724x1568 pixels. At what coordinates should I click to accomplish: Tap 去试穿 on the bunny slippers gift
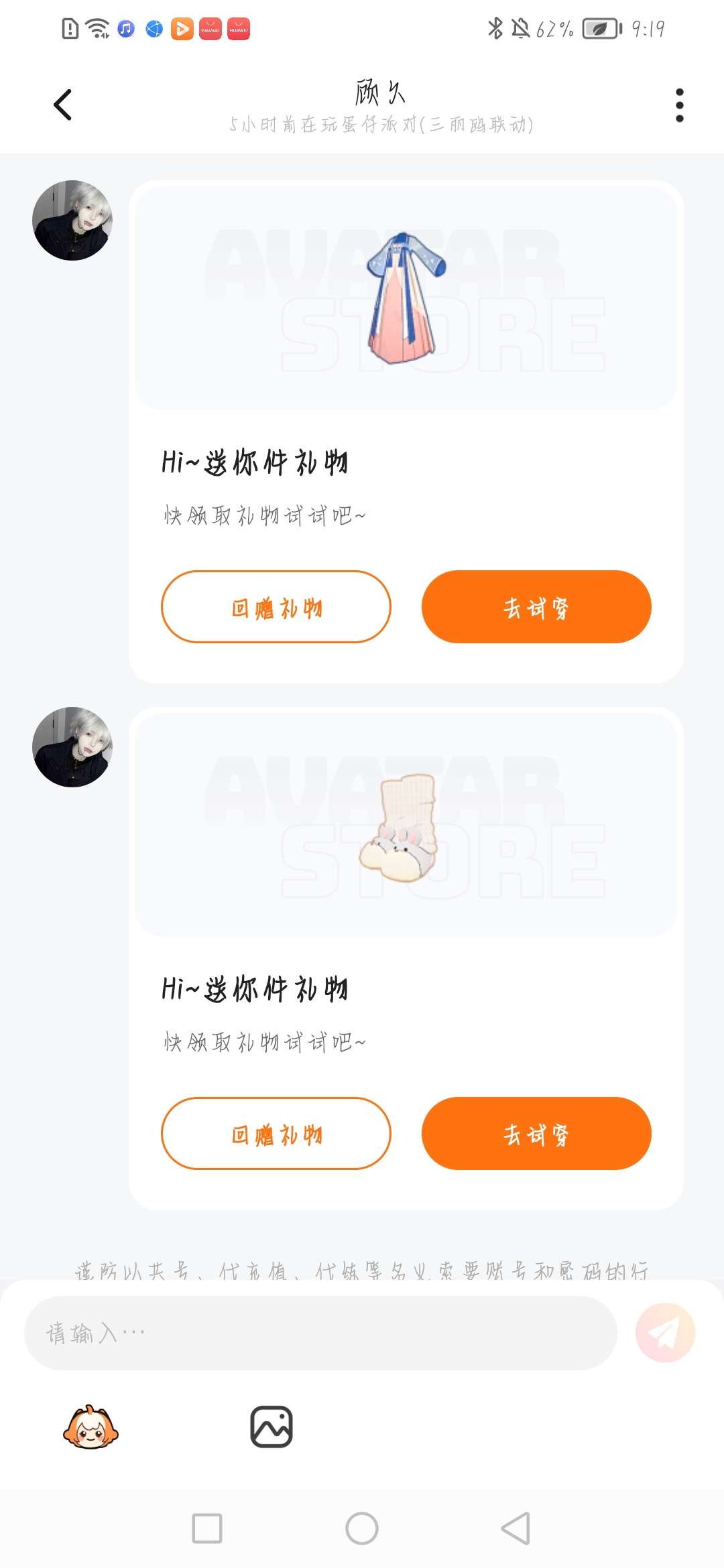[536, 1134]
